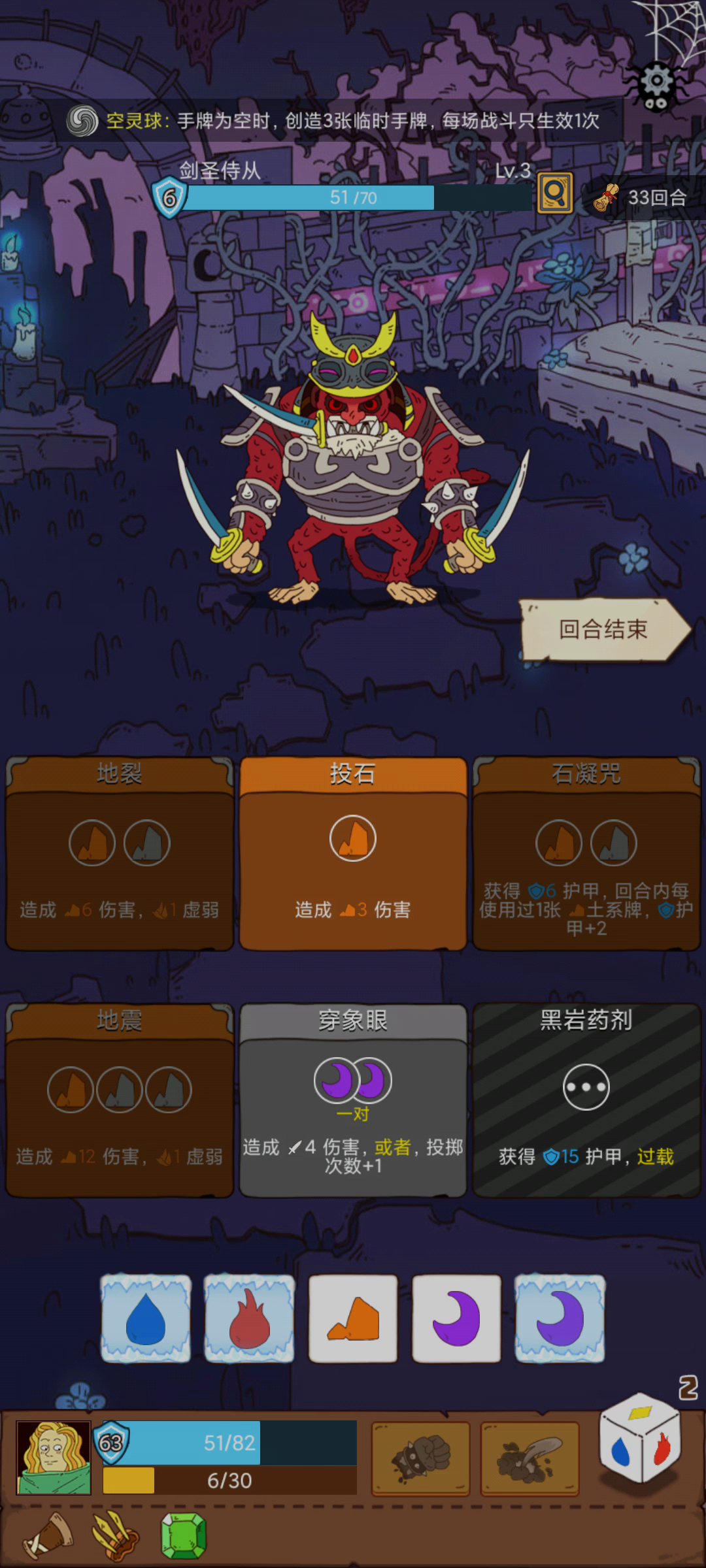Image resolution: width=706 pixels, height=1568 pixels.
Task: Use the 黑岩药剂 card
Action: point(586,1100)
